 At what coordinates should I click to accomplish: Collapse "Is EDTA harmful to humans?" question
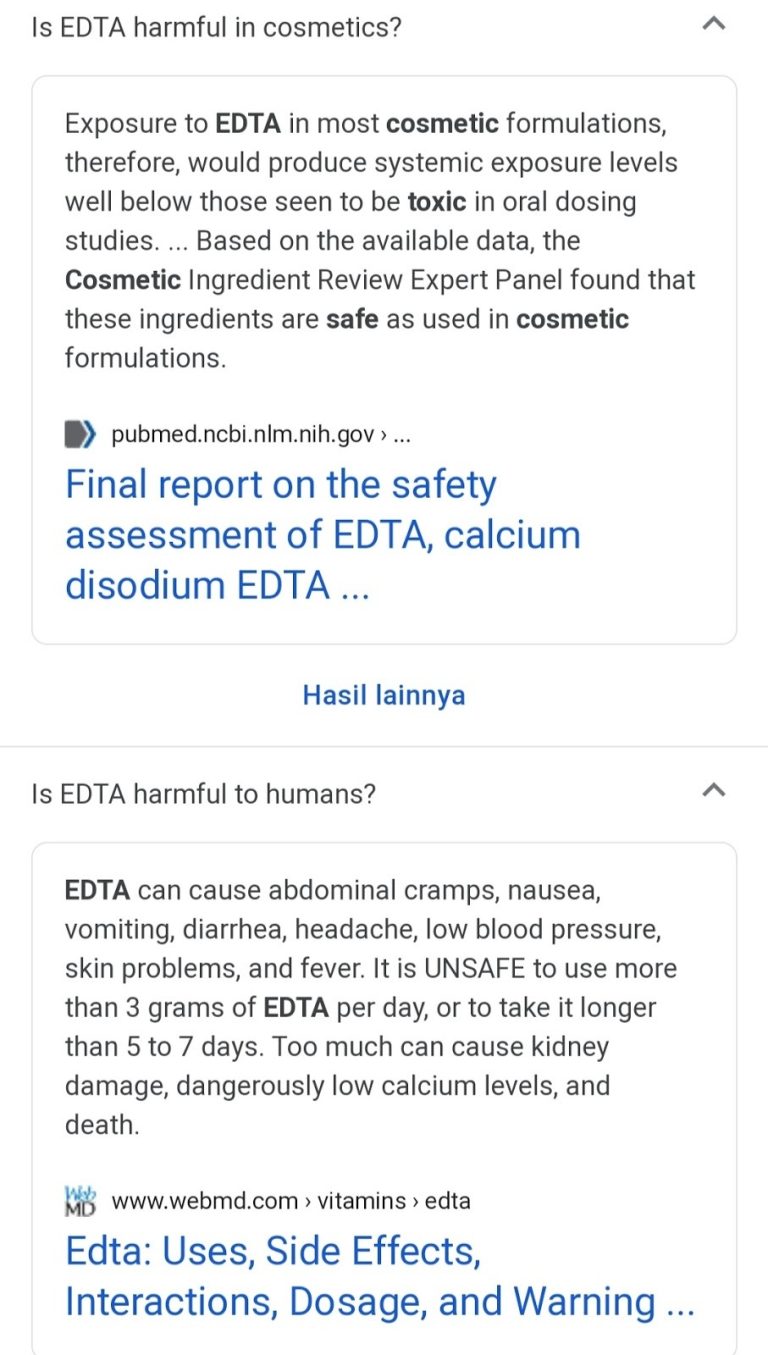(x=713, y=791)
